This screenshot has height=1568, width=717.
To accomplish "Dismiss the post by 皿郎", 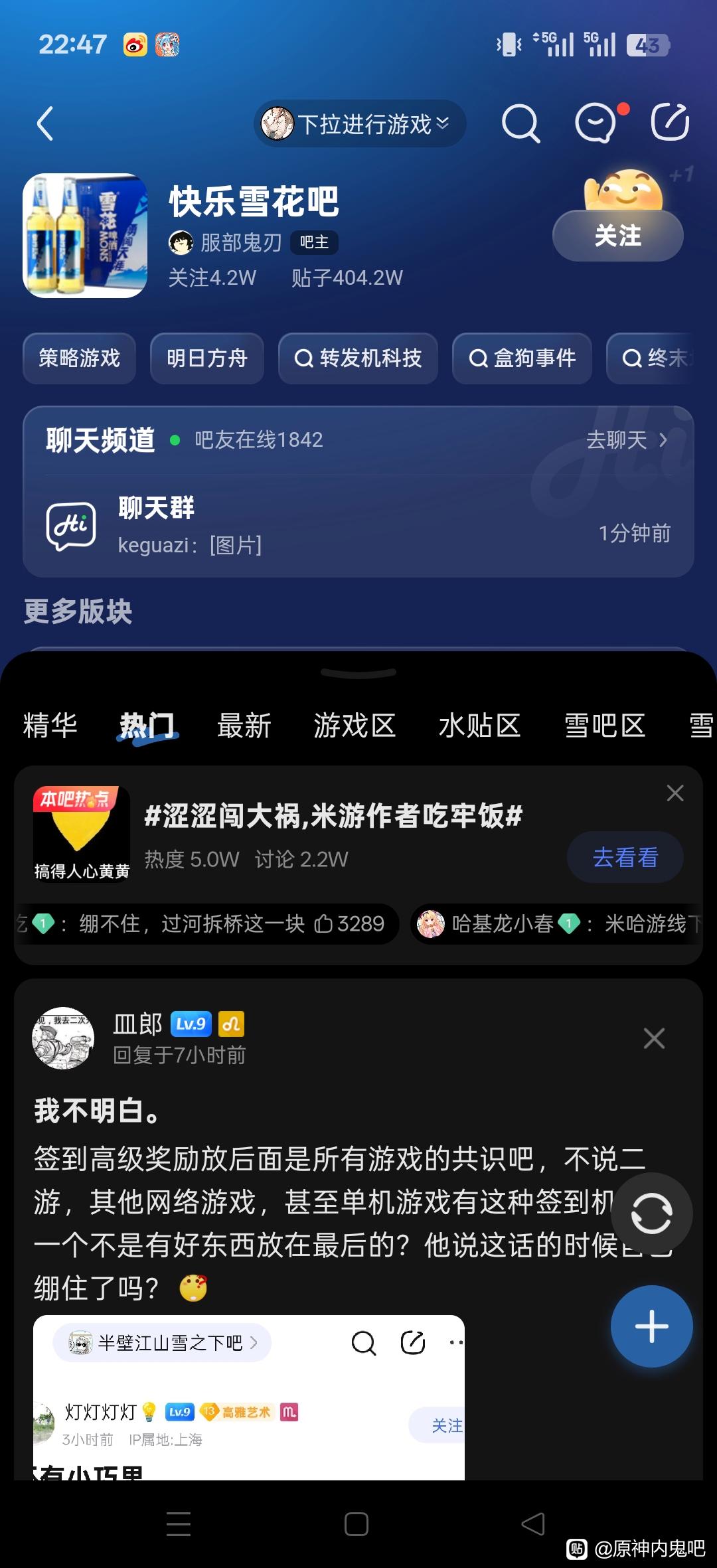I will (654, 1038).
